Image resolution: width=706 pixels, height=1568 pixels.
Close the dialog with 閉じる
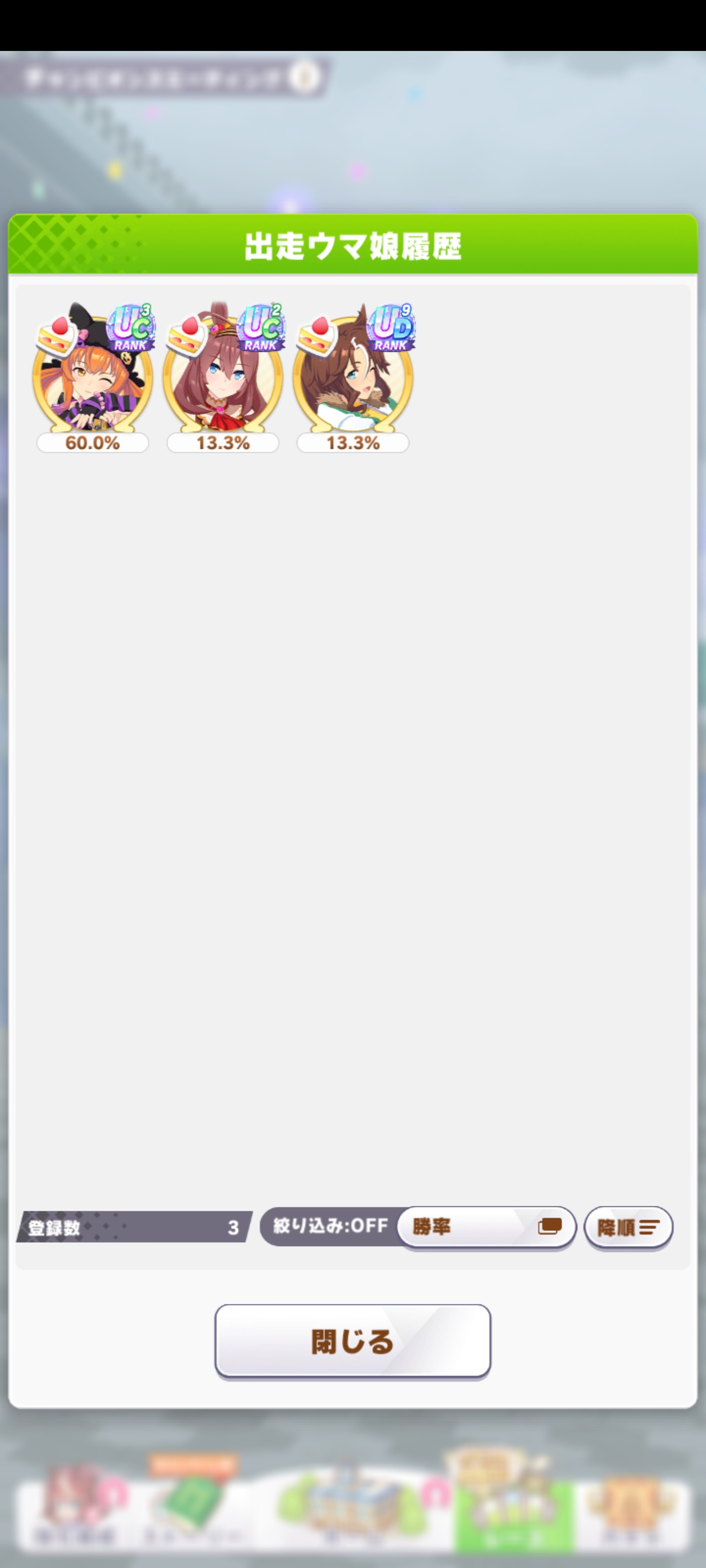353,1342
